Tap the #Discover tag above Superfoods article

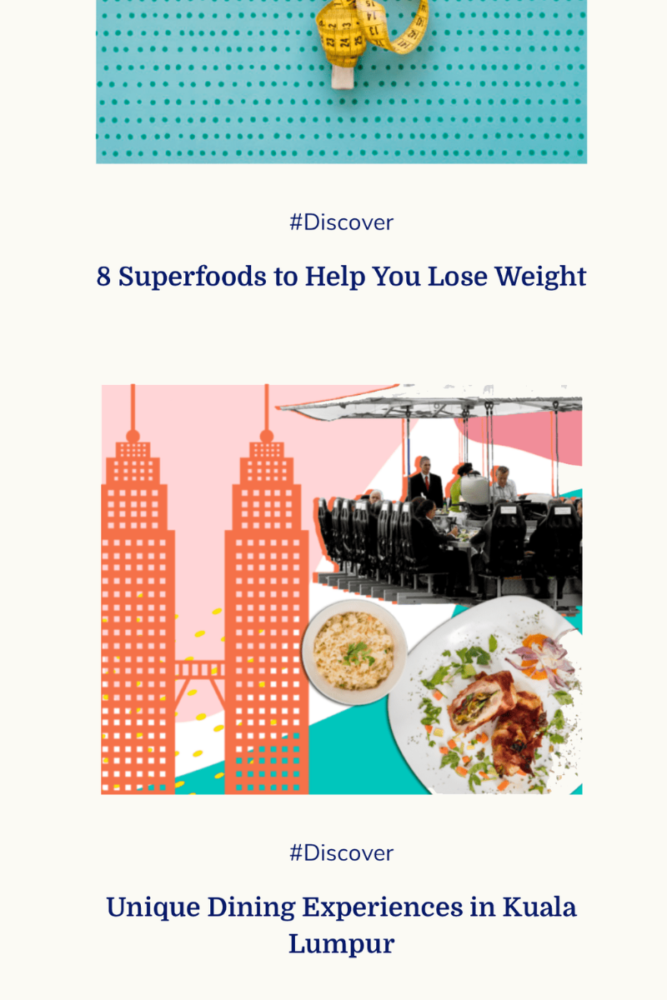click(x=341, y=222)
